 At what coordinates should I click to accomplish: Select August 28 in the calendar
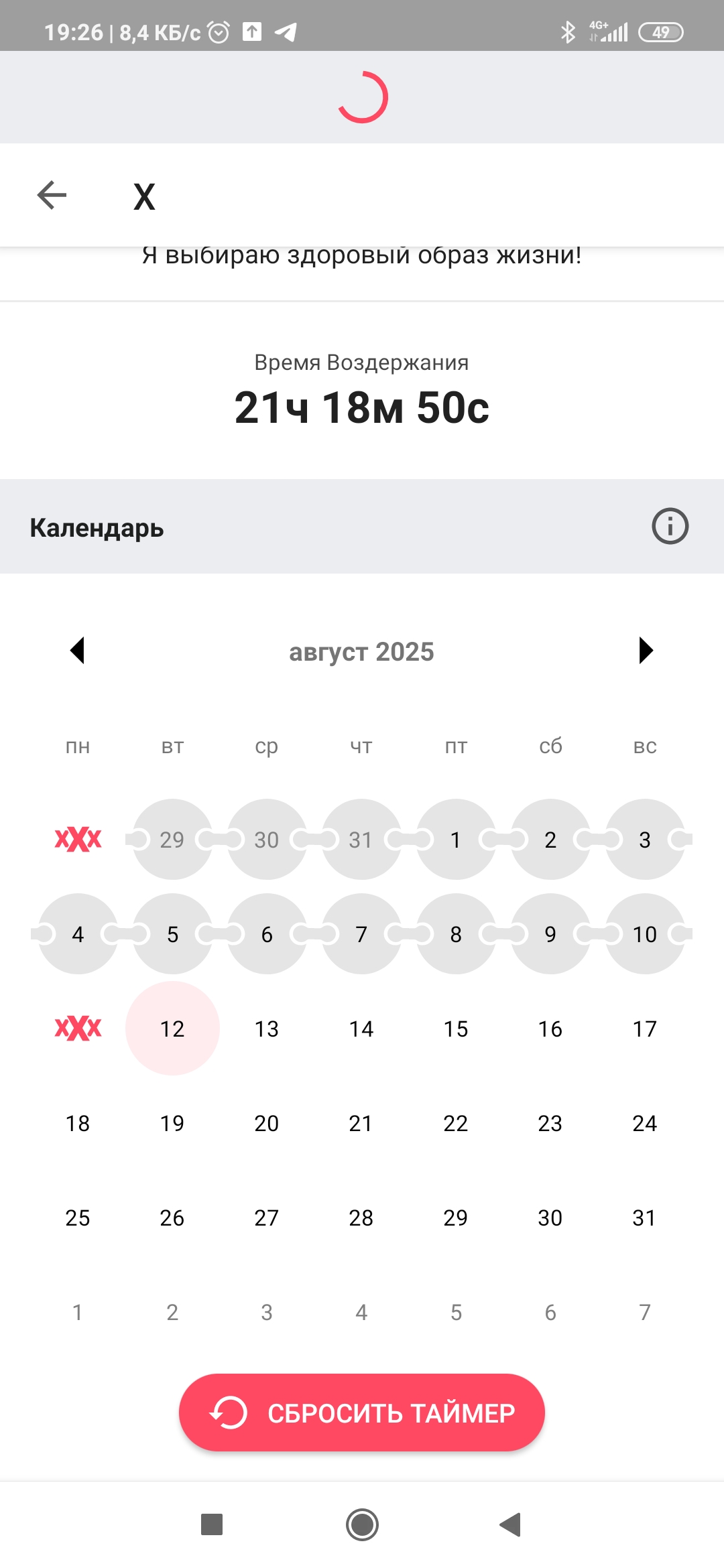361,1218
